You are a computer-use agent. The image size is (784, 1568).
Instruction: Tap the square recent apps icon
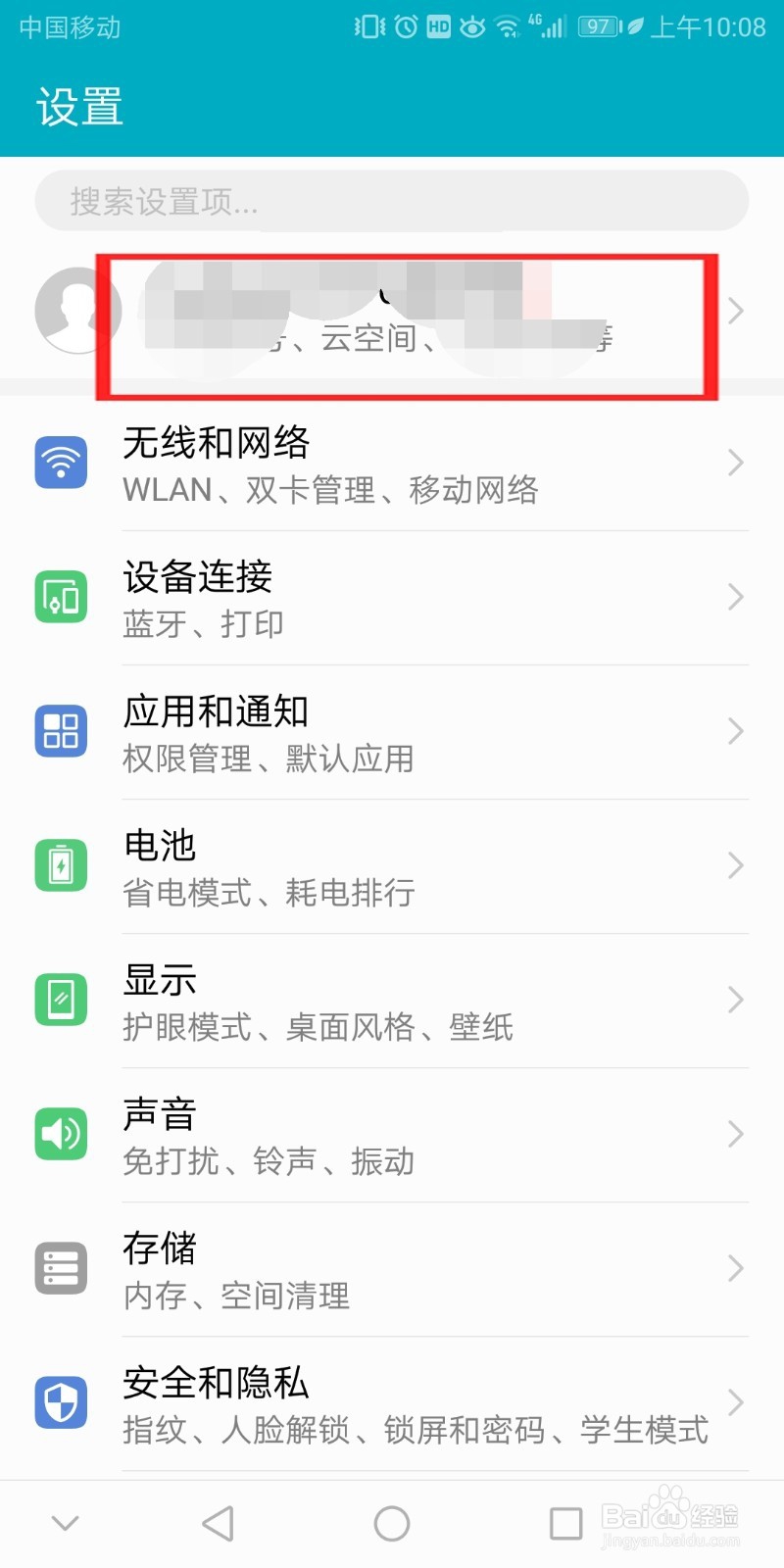click(565, 1523)
